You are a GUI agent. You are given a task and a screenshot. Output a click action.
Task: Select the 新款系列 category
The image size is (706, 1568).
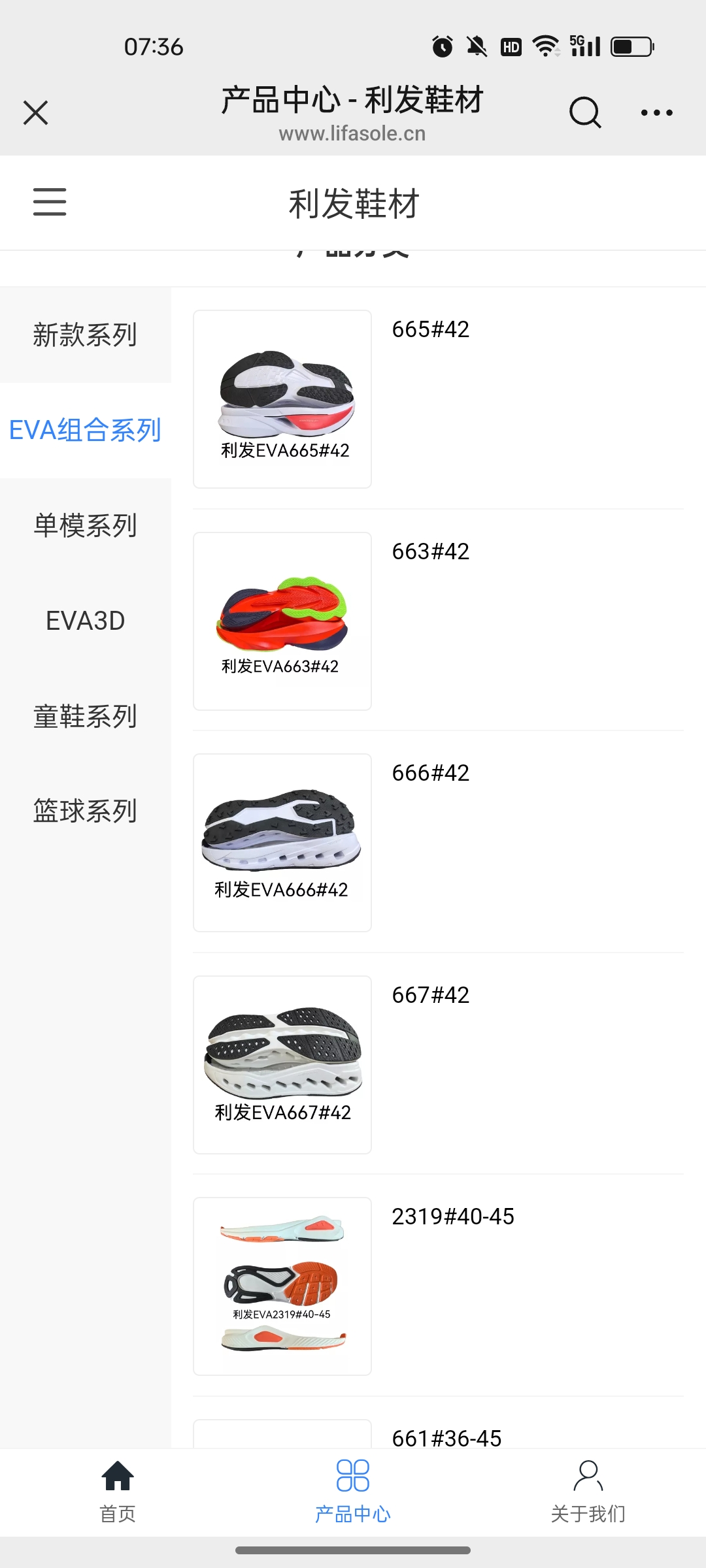point(85,335)
